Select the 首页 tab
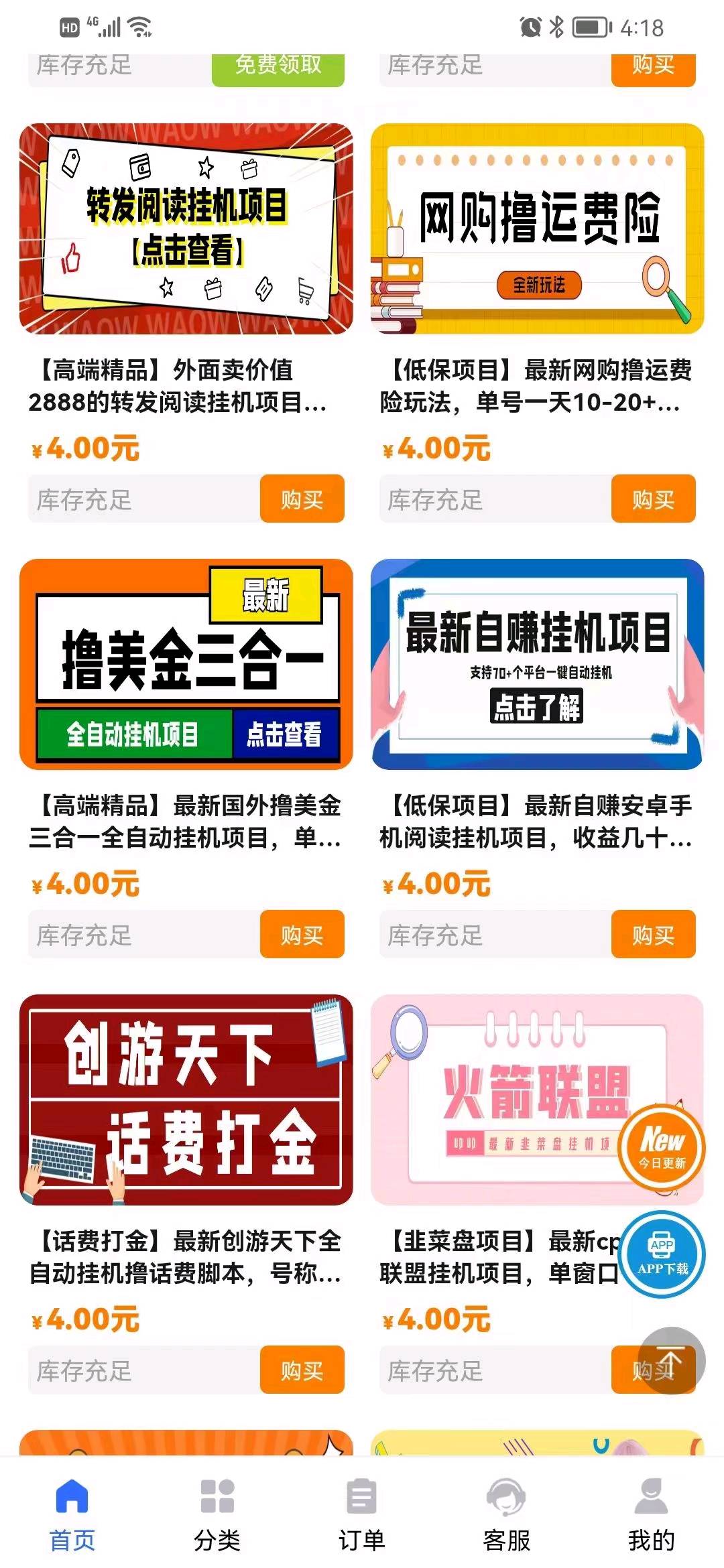The image size is (724, 1568). pyautogui.click(x=72, y=1514)
